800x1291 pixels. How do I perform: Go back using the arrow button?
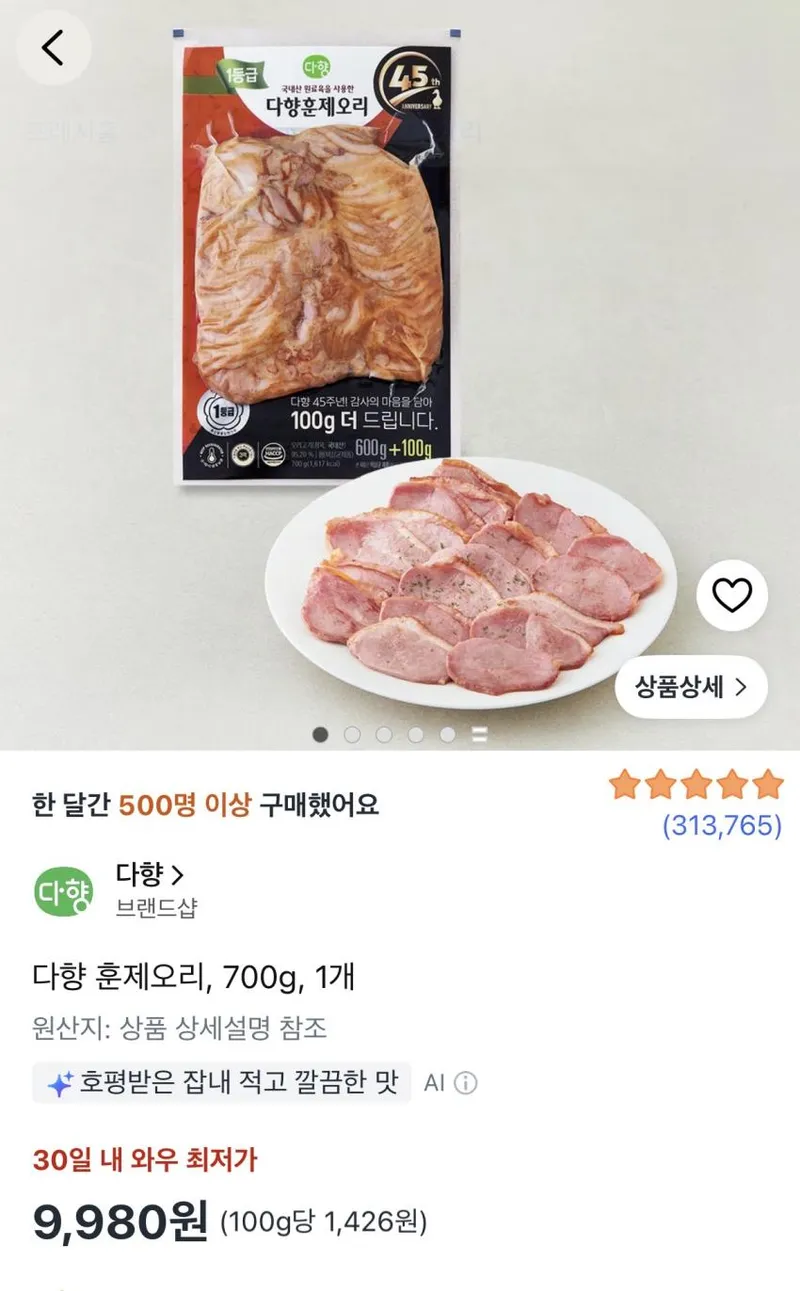pos(52,47)
